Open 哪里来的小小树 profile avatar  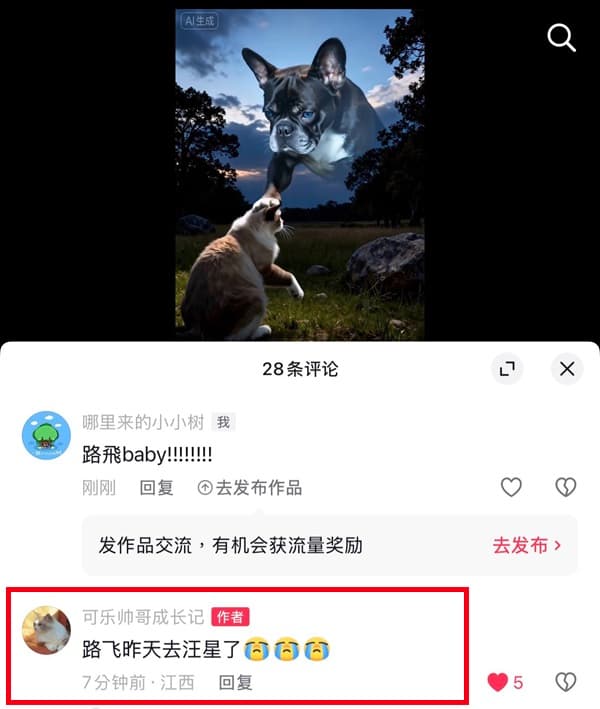tap(46, 435)
